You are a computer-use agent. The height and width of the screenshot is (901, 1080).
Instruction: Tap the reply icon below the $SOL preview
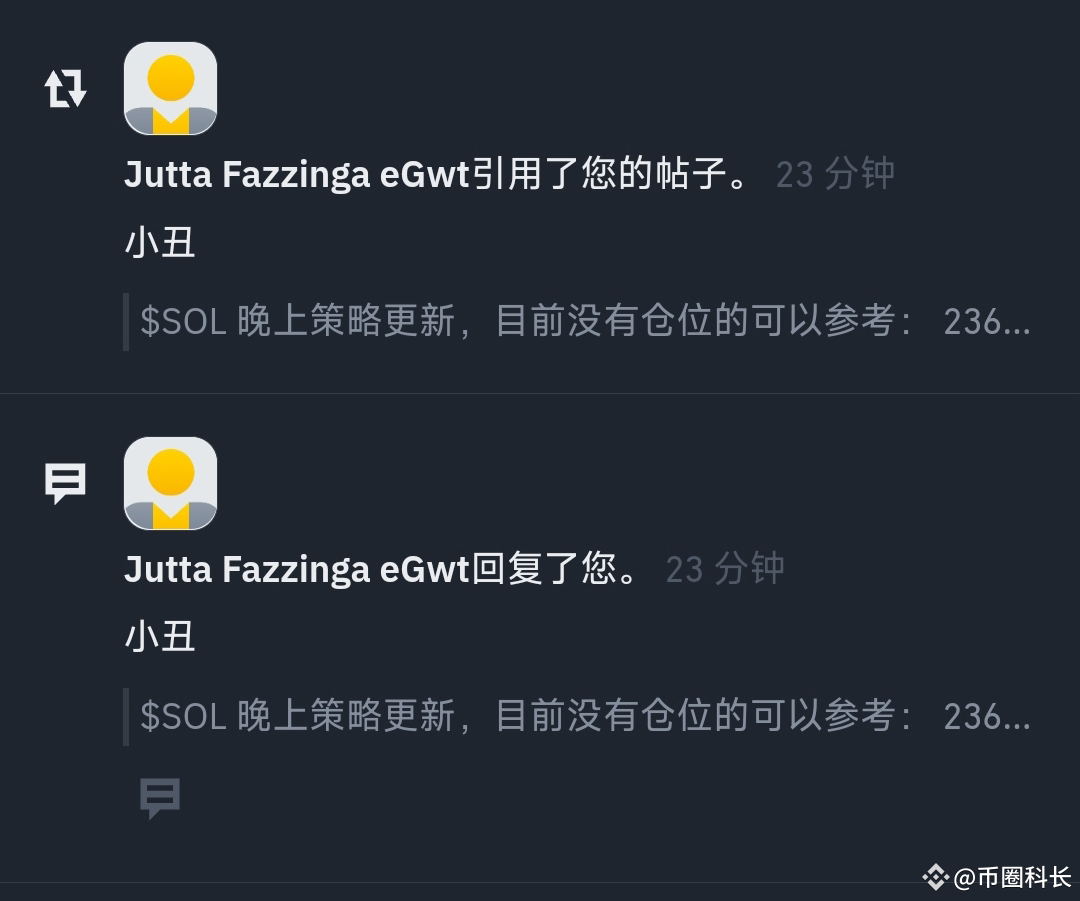coord(160,798)
